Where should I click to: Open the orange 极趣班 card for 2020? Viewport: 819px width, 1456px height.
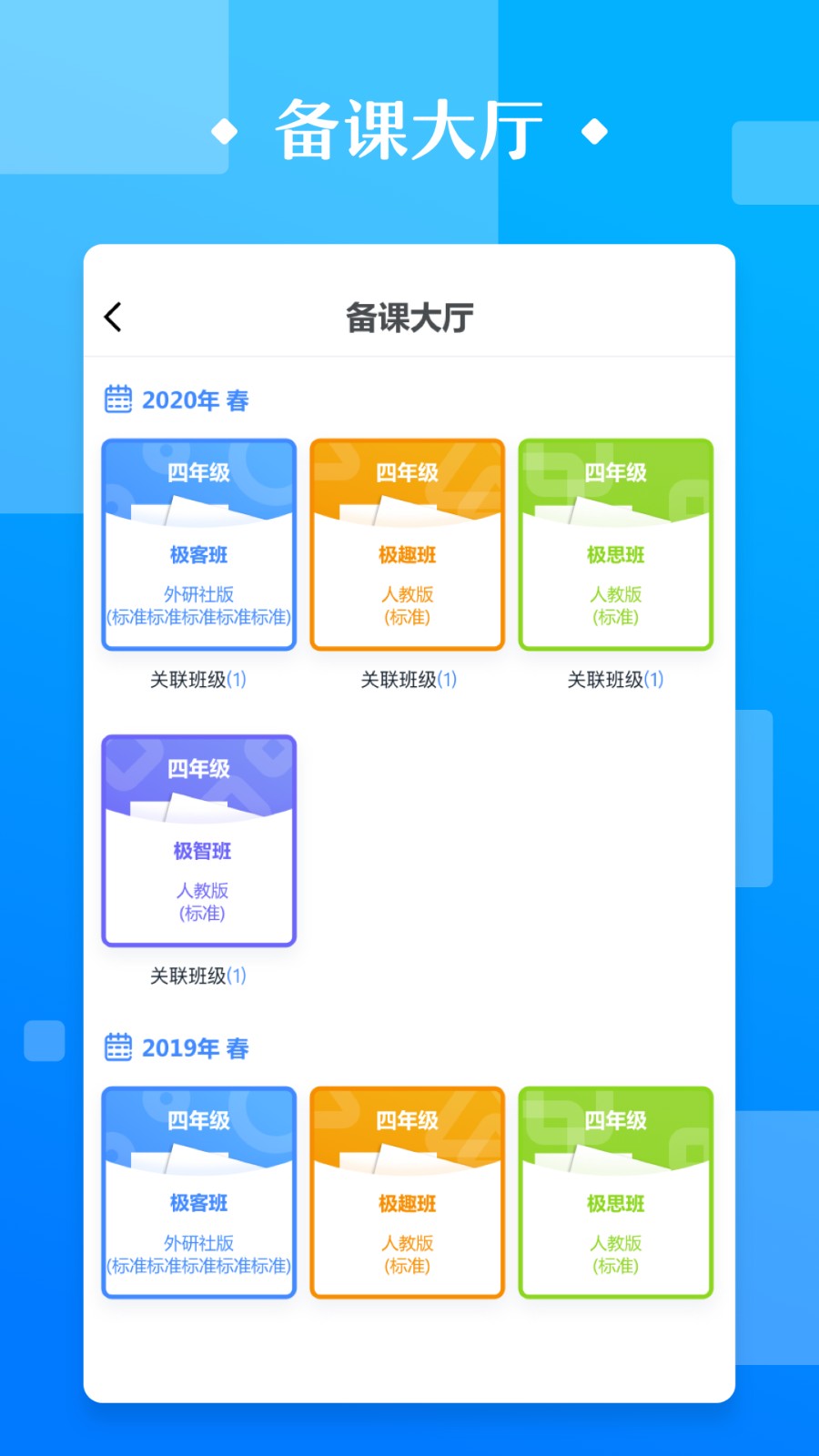click(407, 544)
